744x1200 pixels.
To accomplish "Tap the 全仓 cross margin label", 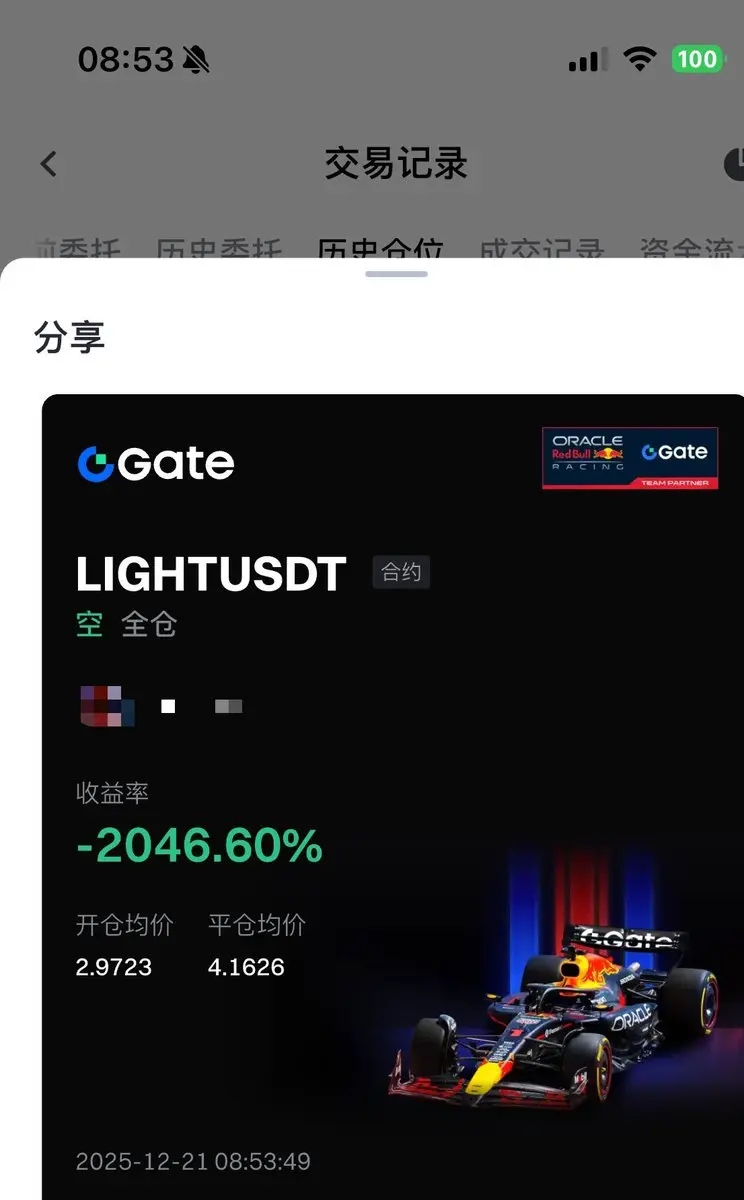I will pyautogui.click(x=148, y=624).
